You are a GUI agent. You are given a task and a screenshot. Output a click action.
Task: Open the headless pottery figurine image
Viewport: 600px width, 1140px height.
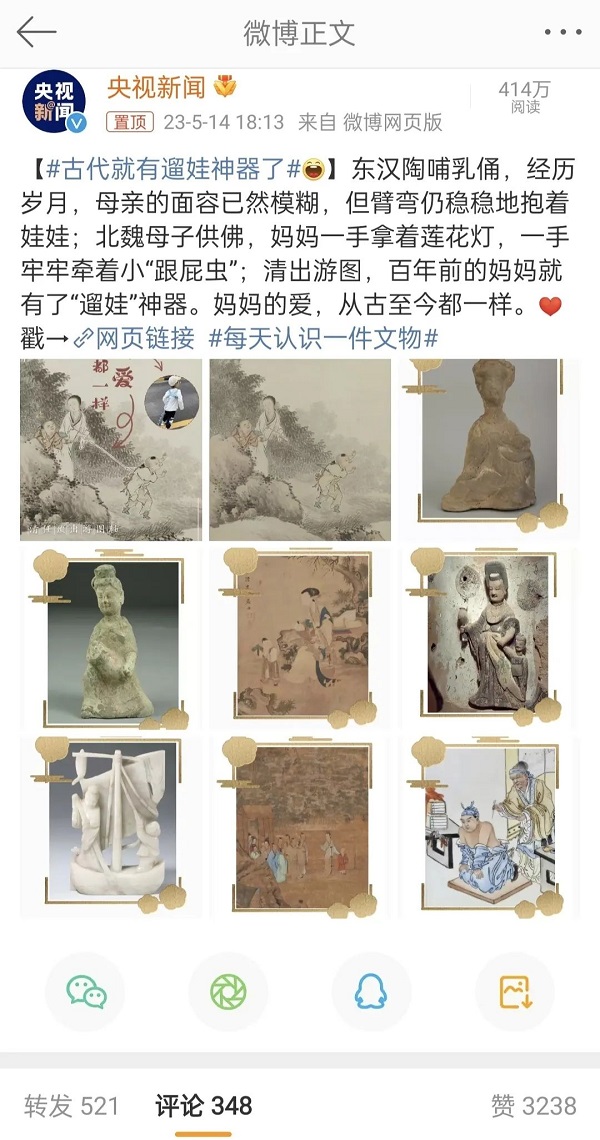pyautogui.click(x=488, y=449)
